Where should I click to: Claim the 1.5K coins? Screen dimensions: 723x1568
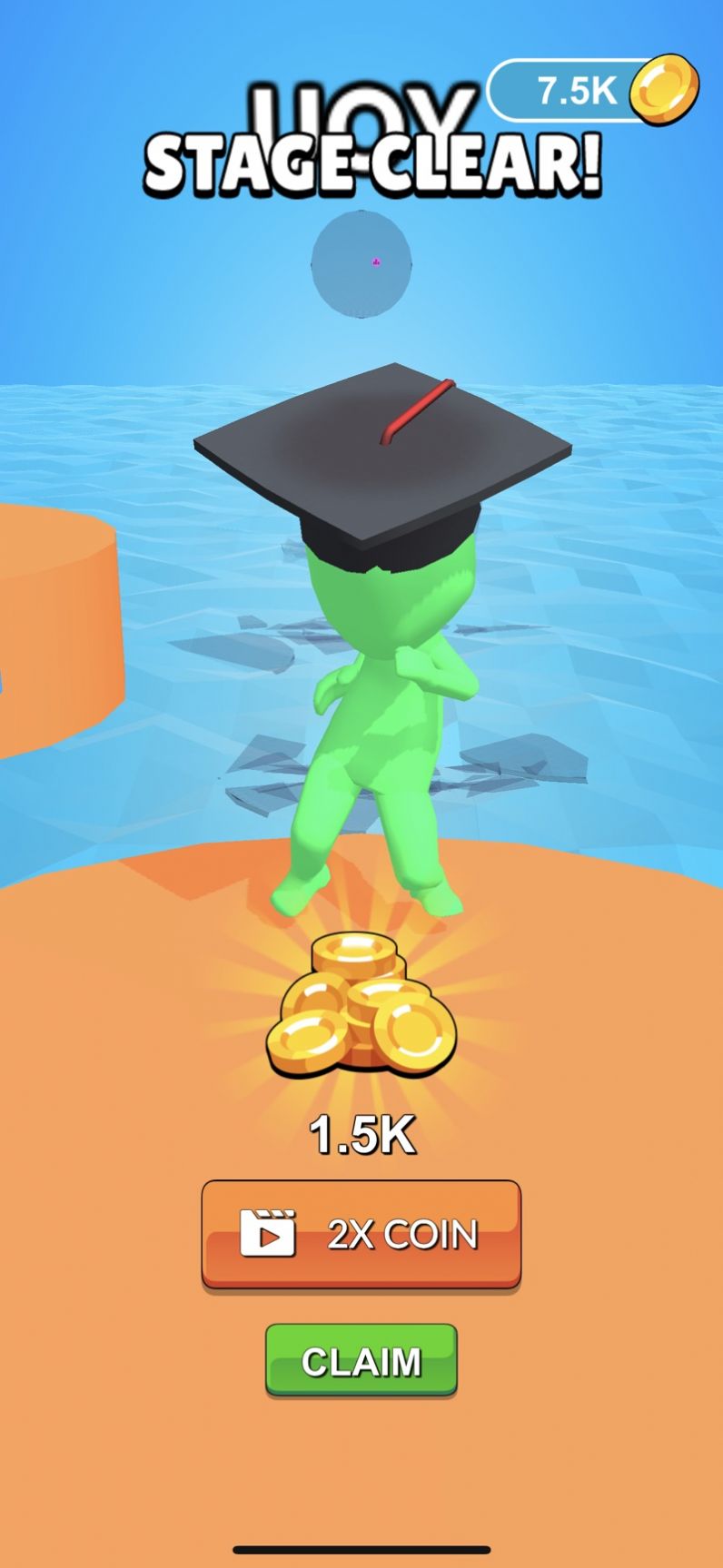pos(361,1360)
